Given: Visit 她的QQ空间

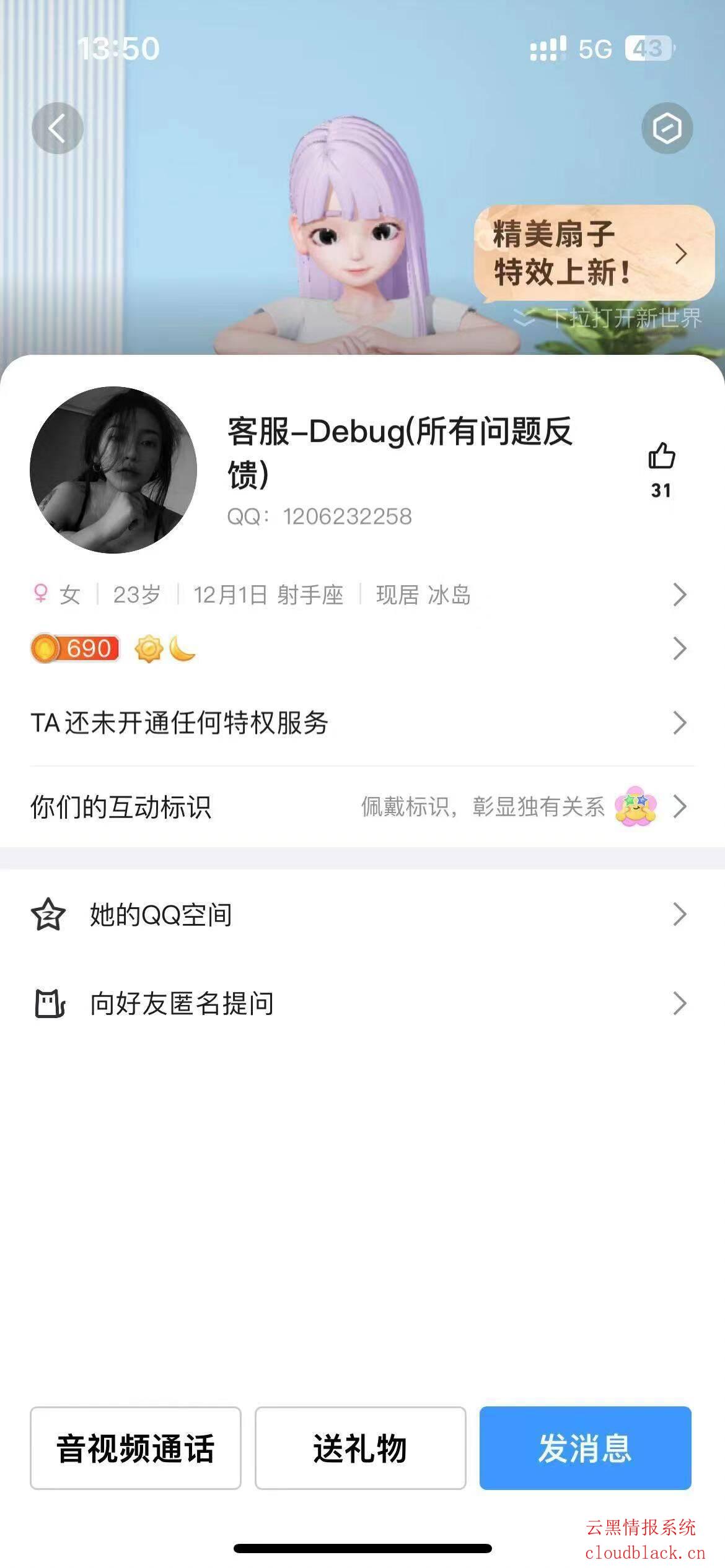Looking at the screenshot, I should [359, 915].
